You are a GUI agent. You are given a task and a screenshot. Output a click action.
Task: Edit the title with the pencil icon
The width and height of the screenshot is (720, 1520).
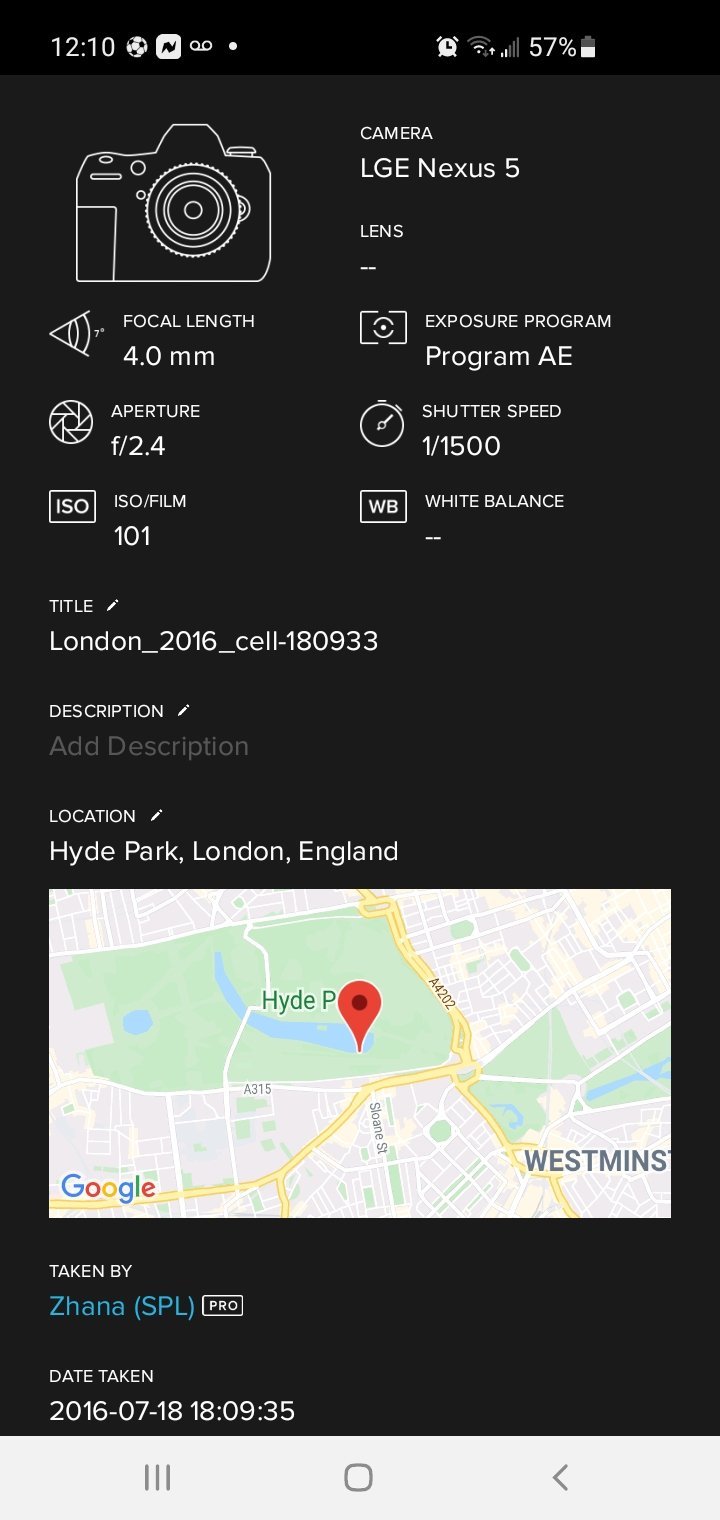[113, 605]
